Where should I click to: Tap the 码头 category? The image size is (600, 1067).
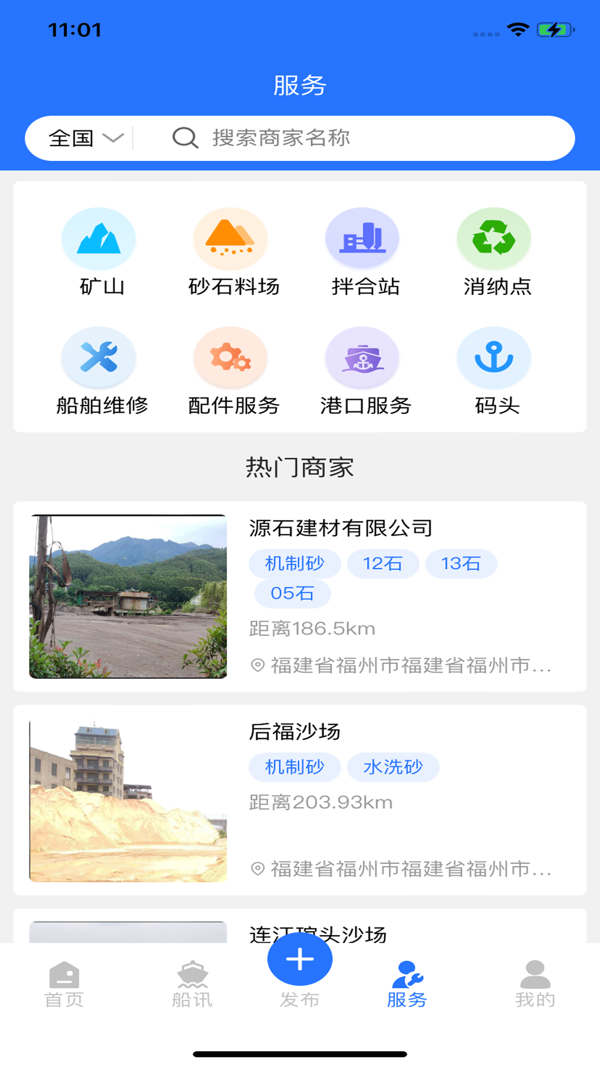[x=496, y=372]
